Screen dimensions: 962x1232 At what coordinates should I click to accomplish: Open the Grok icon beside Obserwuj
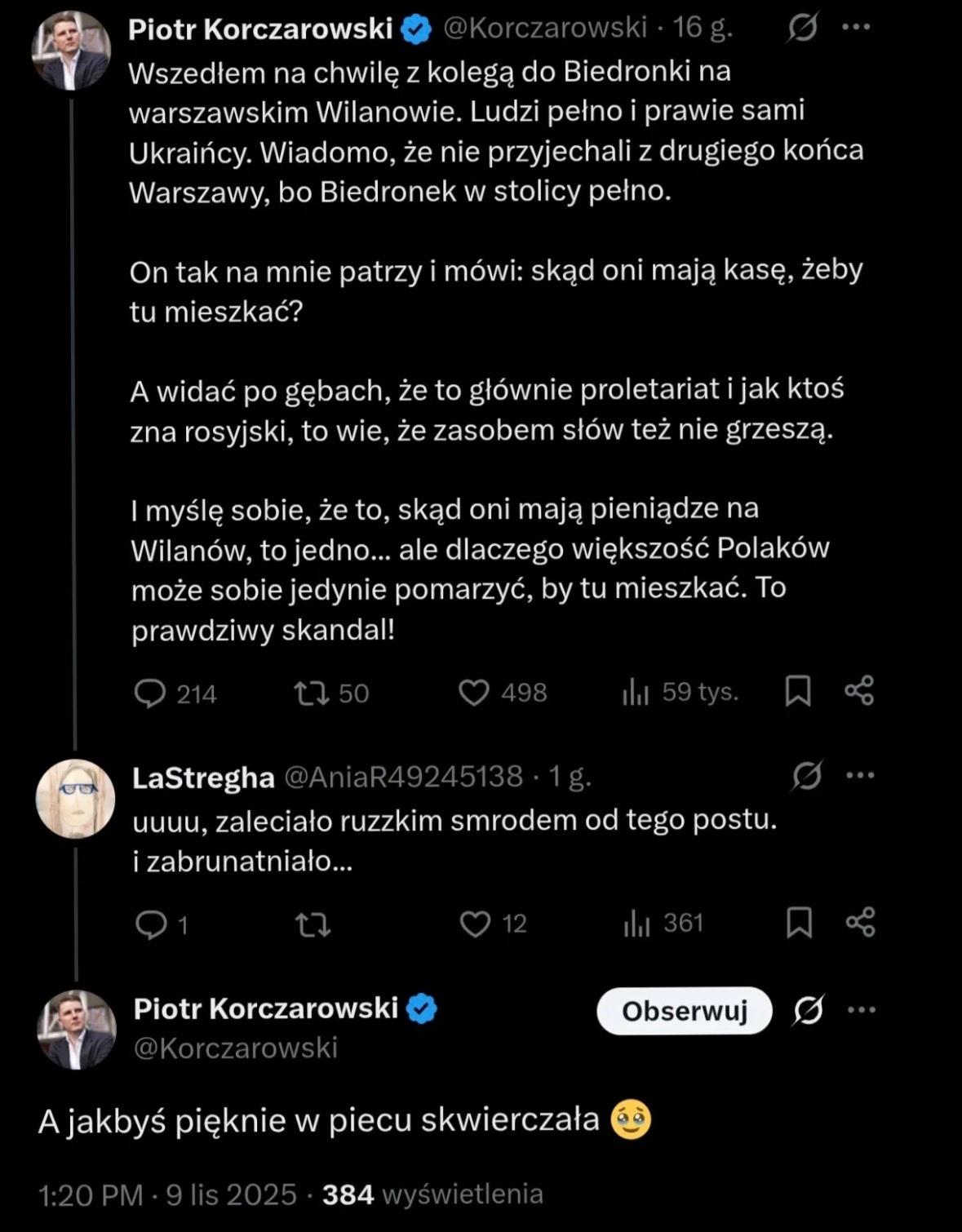pyautogui.click(x=808, y=1011)
